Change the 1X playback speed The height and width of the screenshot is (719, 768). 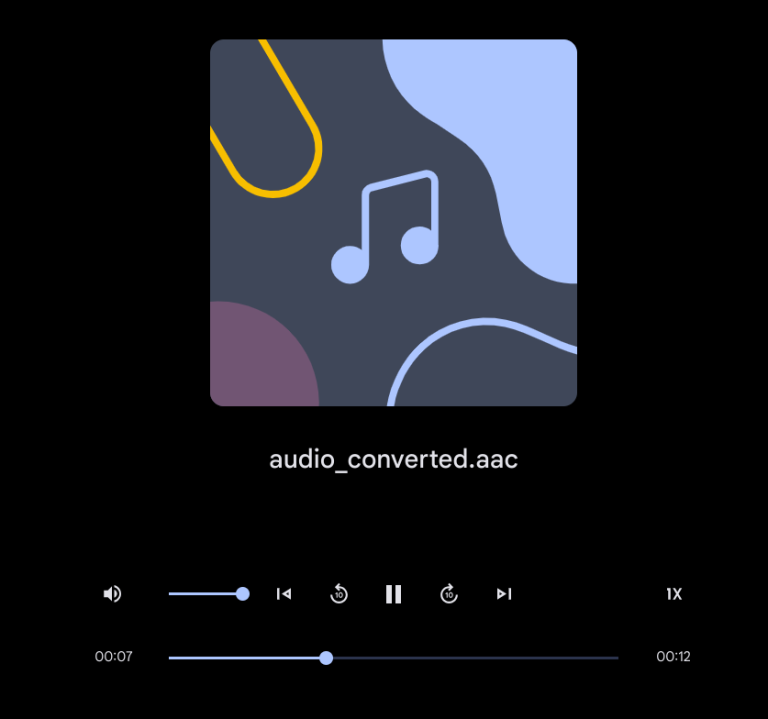[x=674, y=594]
